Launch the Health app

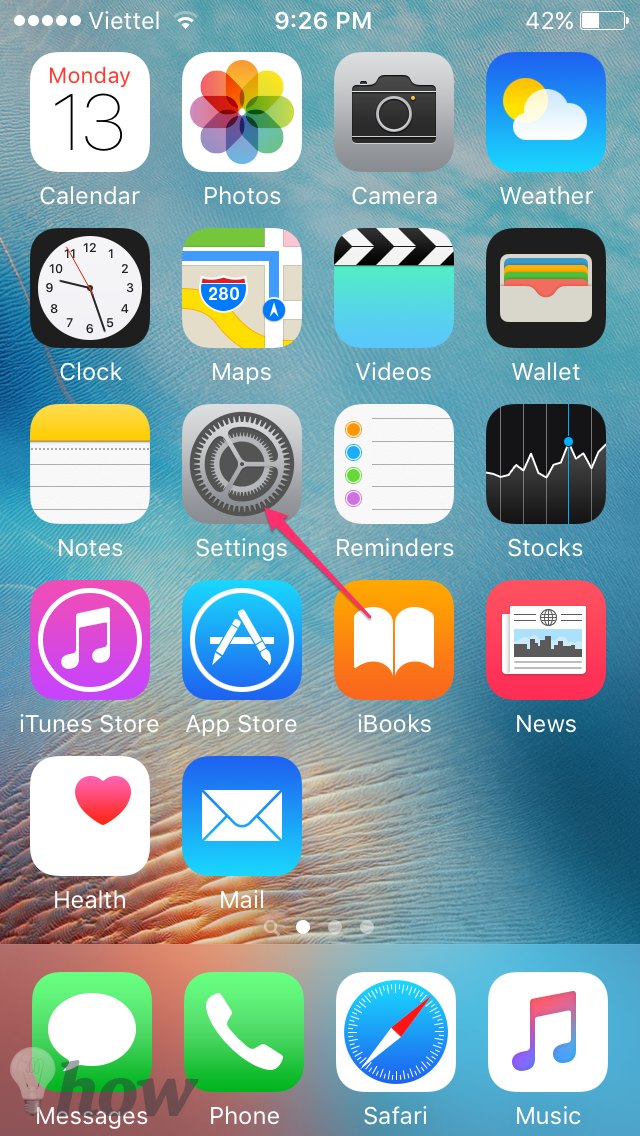90,816
